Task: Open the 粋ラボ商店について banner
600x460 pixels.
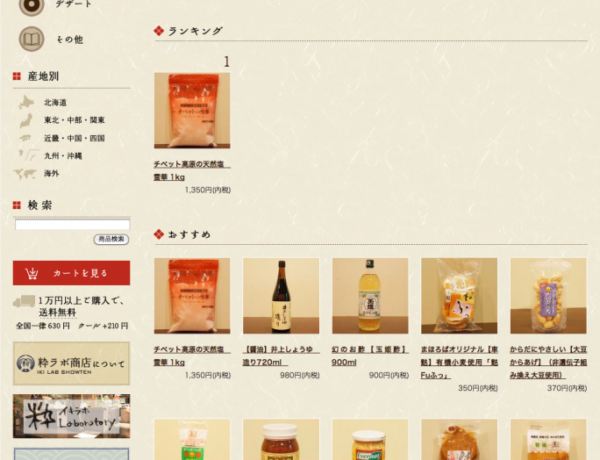Action: 71,363
